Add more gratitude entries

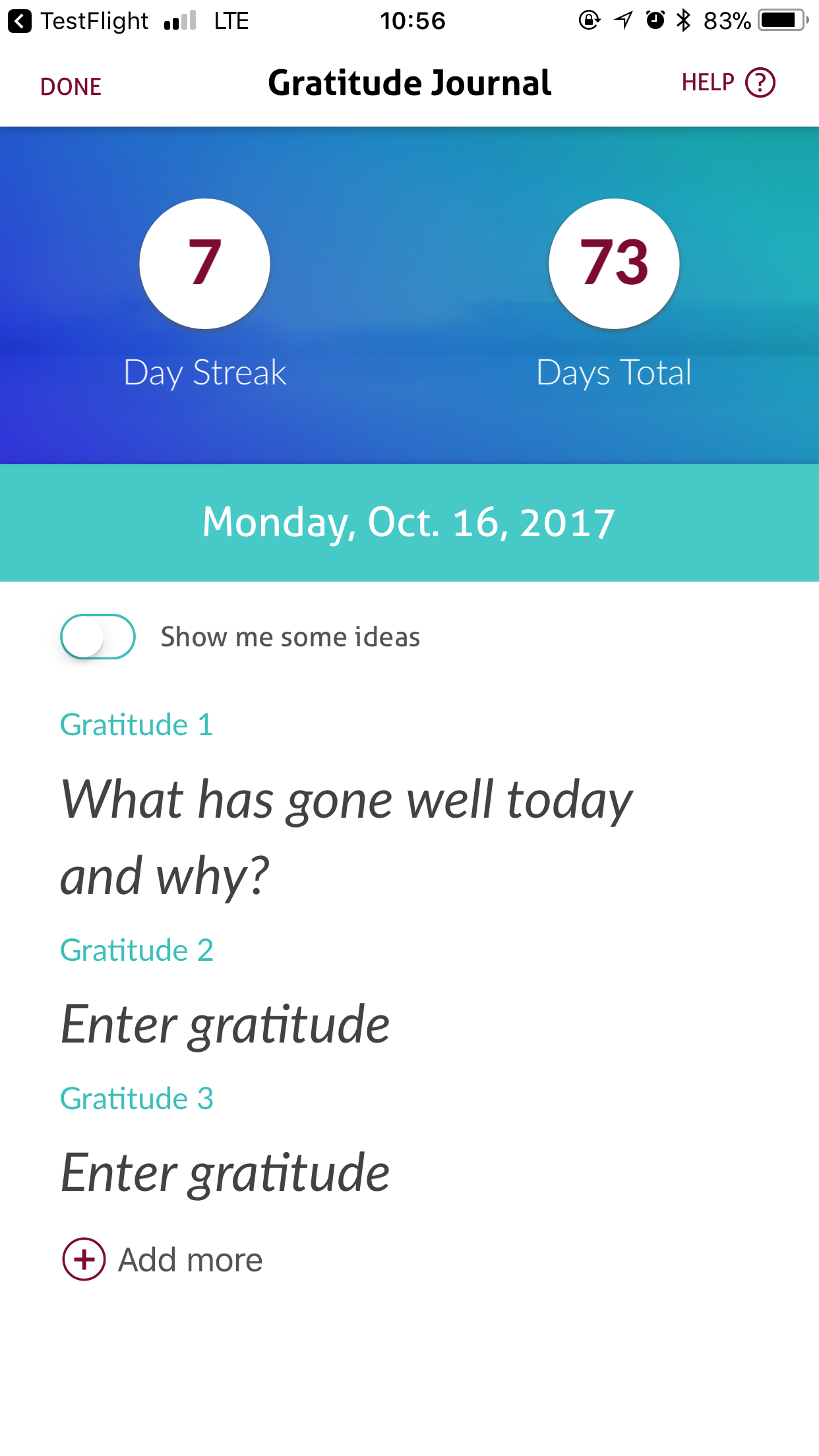[x=162, y=1259]
